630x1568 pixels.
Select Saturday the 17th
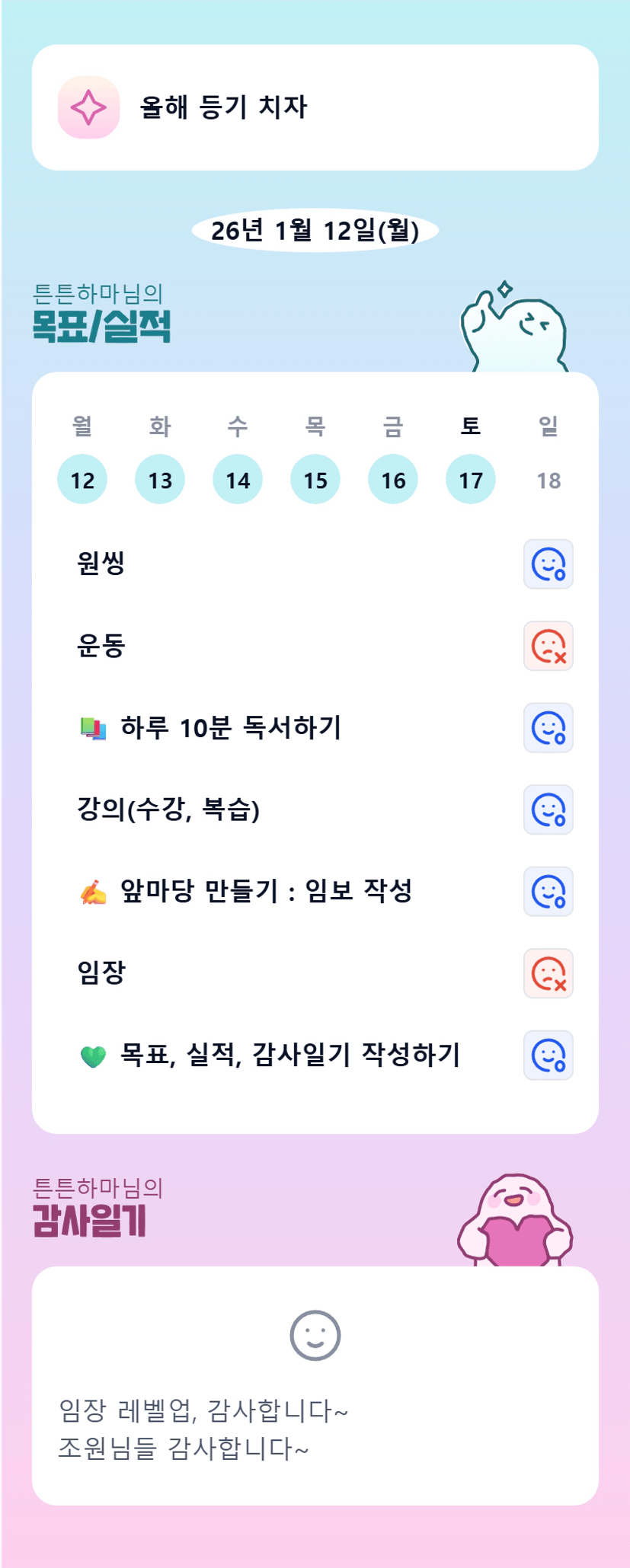point(471,480)
